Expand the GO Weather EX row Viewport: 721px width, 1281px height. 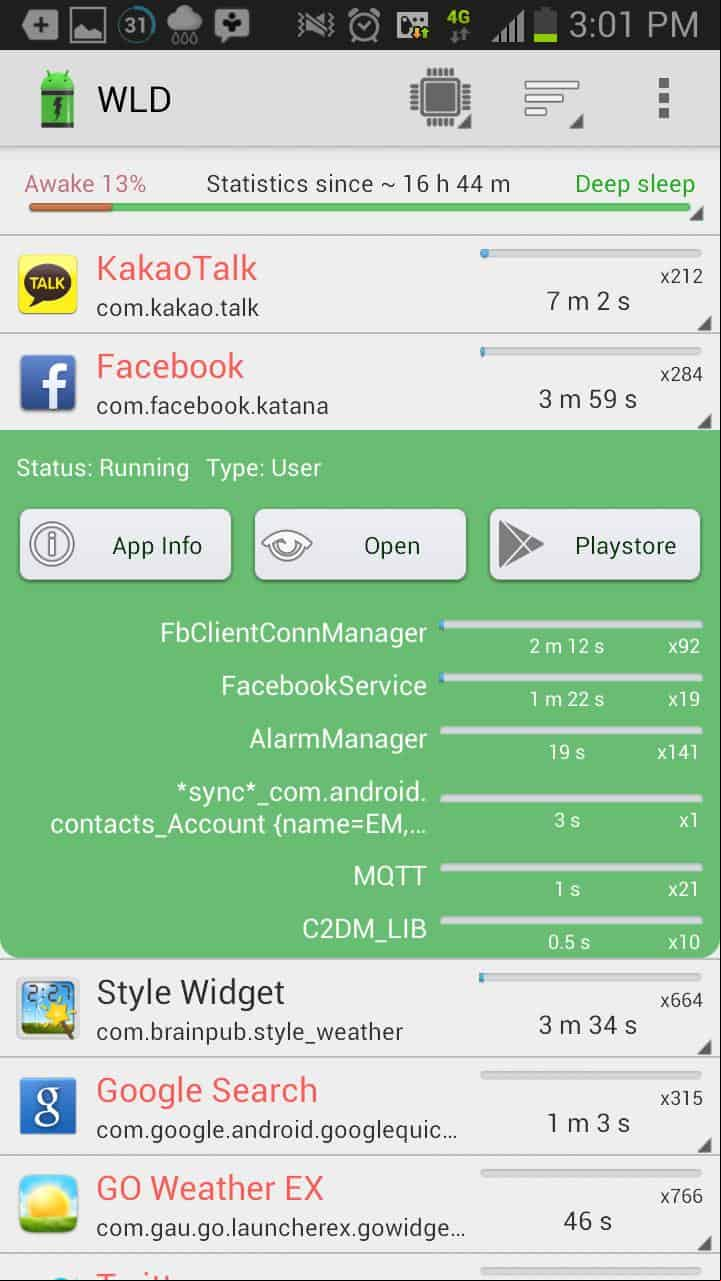pyautogui.click(x=360, y=1204)
